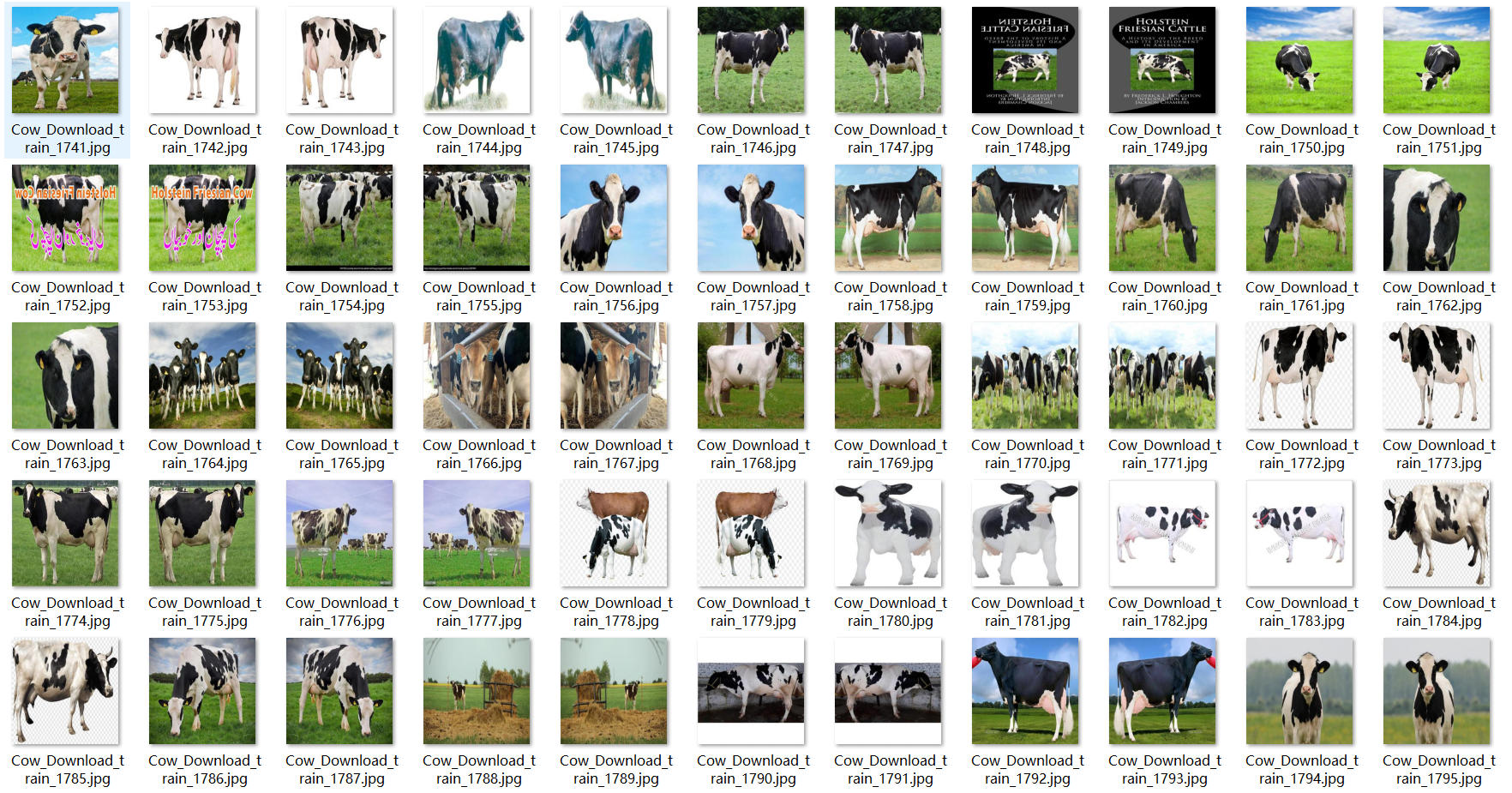1512x793 pixels.
Task: Select Cow_Download_train_1770.jpg
Action: coord(1026,375)
